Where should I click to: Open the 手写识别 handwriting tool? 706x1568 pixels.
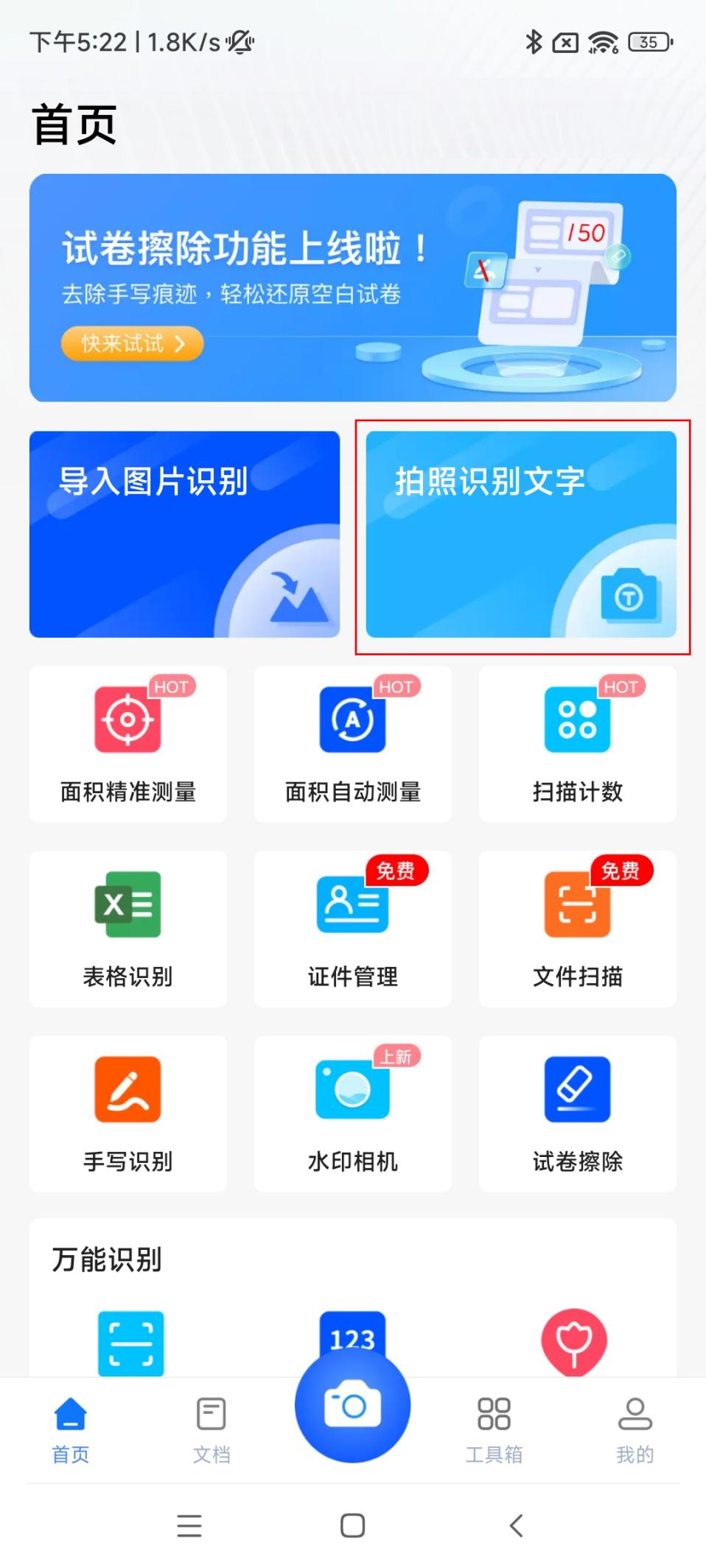click(x=127, y=1114)
